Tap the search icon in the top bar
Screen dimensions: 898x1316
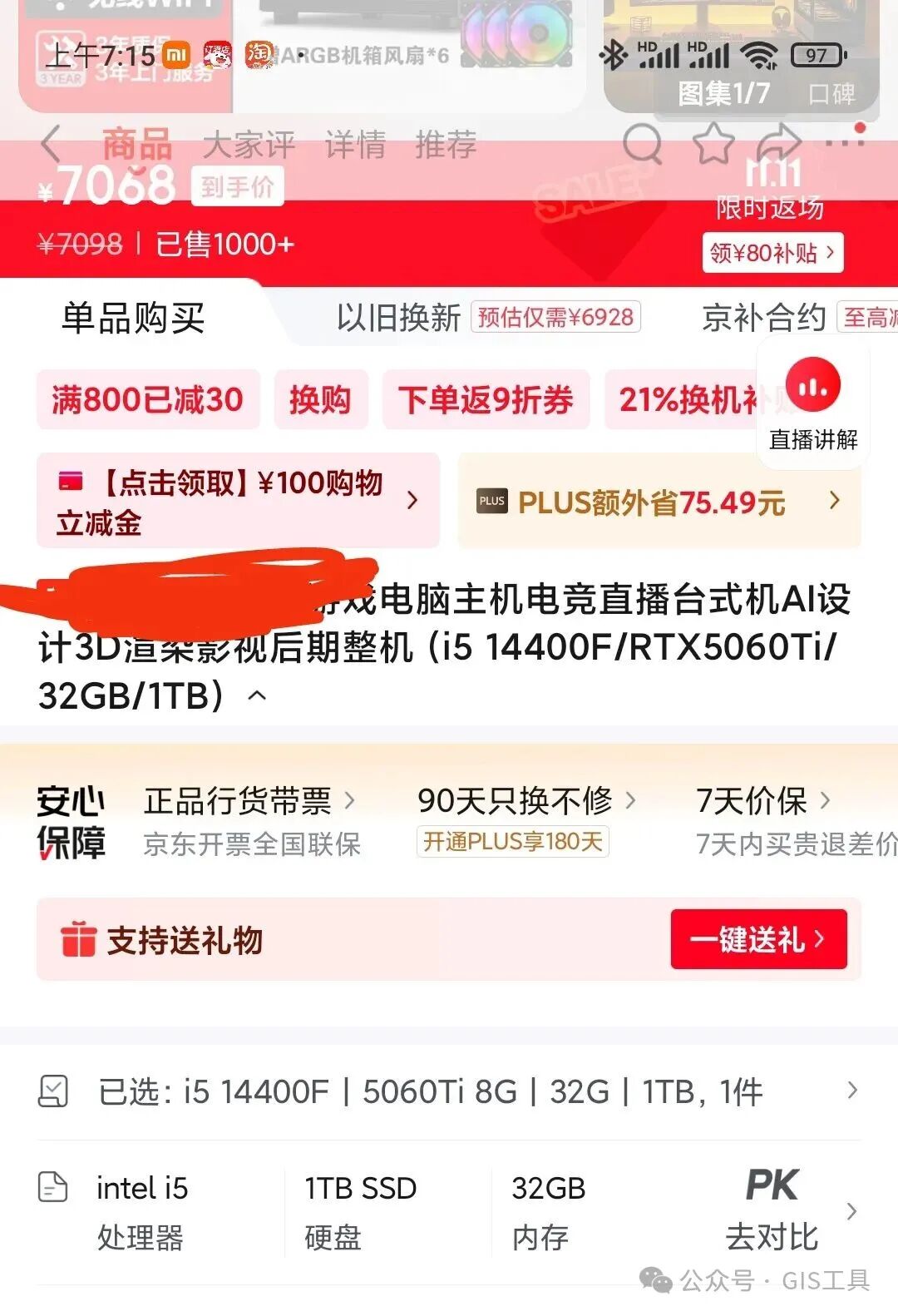[640, 145]
